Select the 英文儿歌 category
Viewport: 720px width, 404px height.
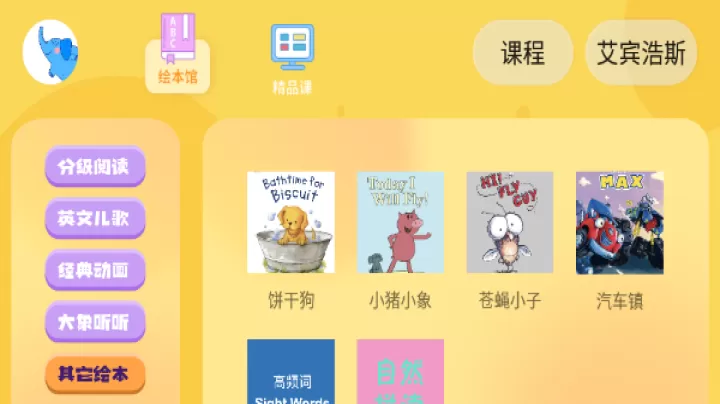point(95,218)
